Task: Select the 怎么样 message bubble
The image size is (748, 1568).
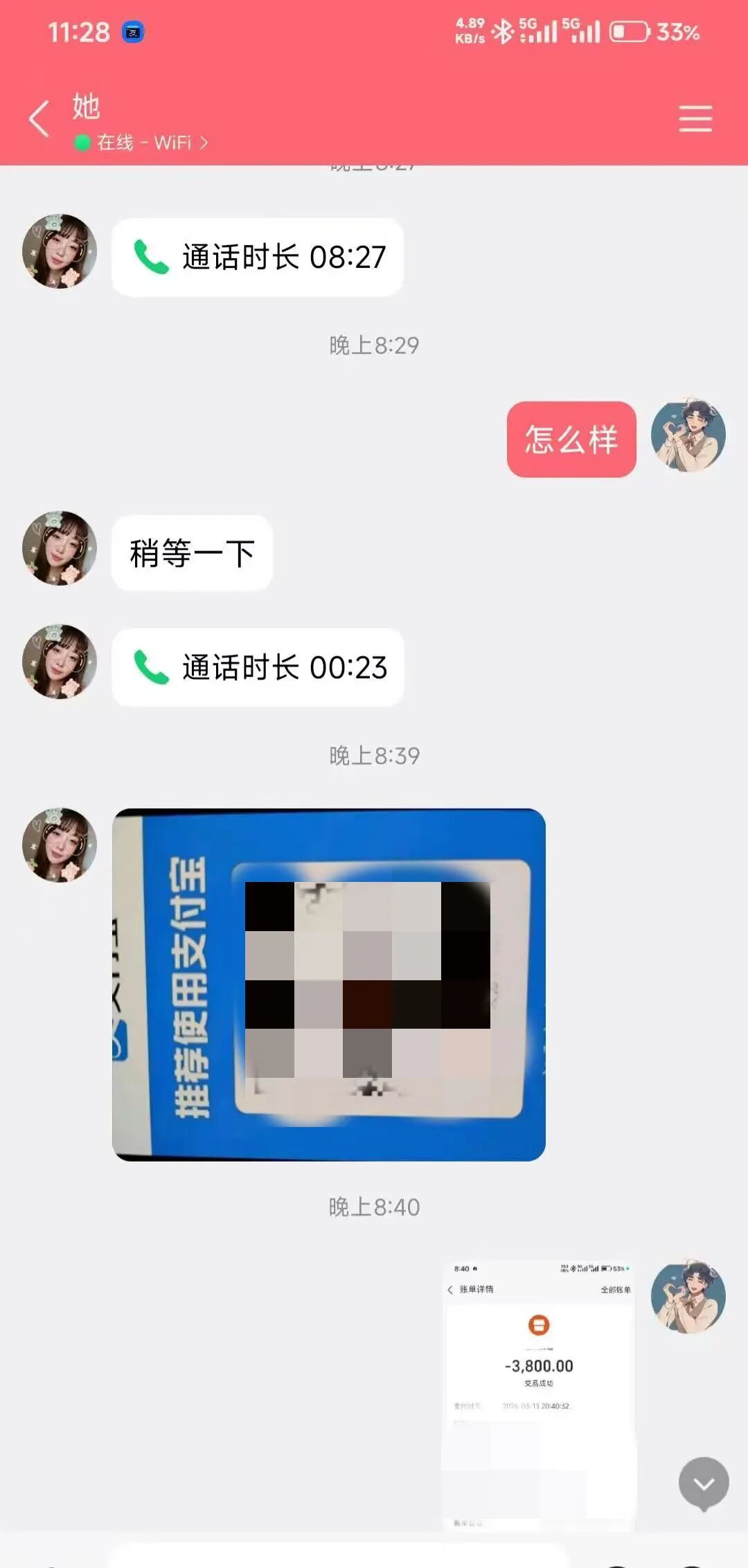Action: pyautogui.click(x=572, y=441)
